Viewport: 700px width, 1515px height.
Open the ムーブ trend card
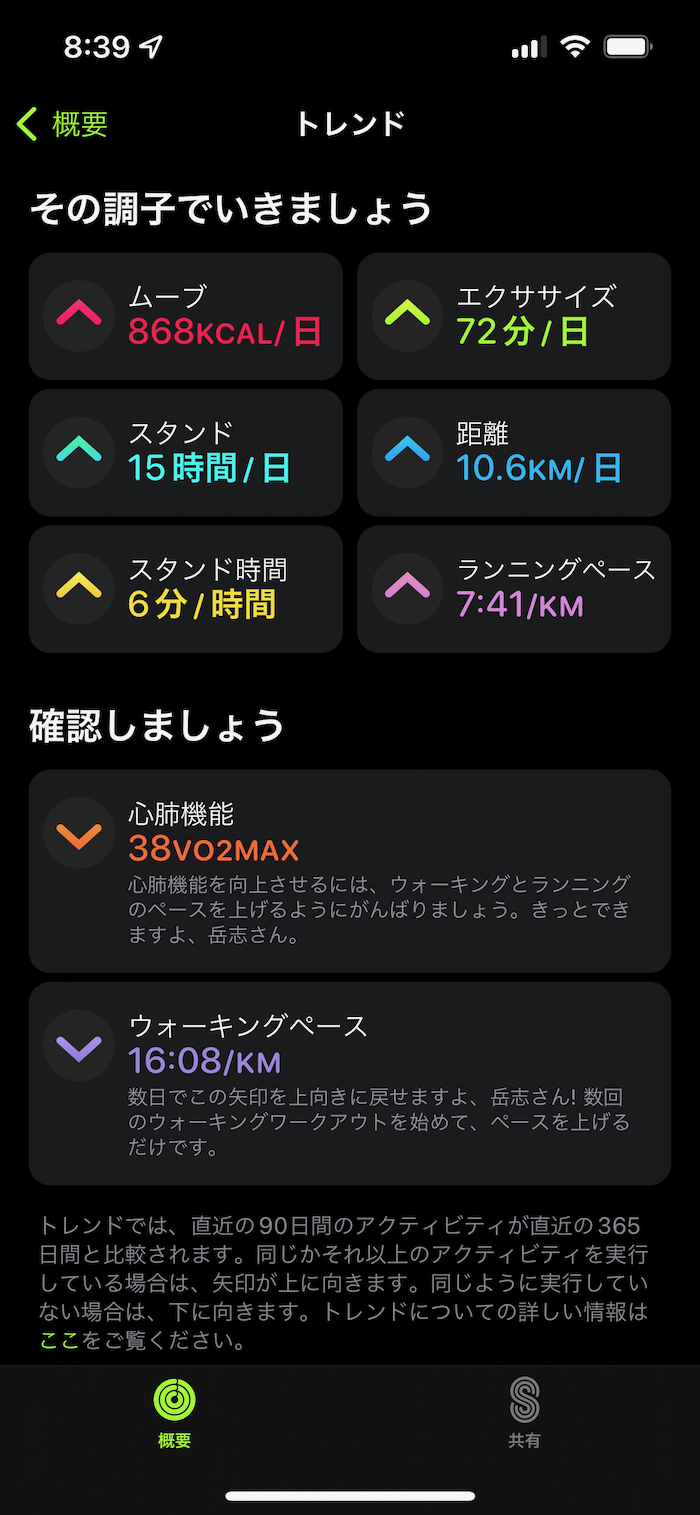pyautogui.click(x=185, y=316)
